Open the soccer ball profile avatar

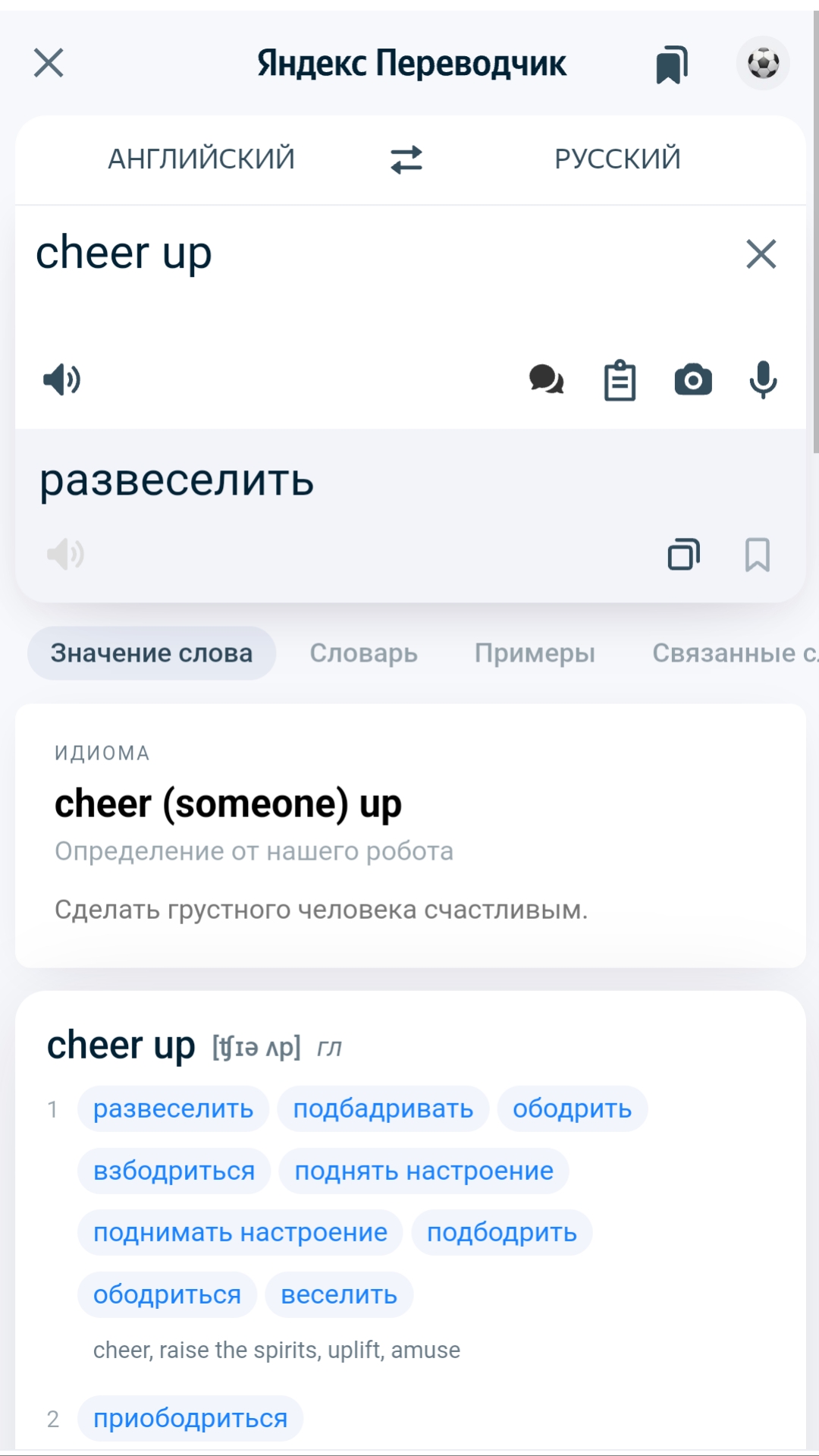coord(763,63)
